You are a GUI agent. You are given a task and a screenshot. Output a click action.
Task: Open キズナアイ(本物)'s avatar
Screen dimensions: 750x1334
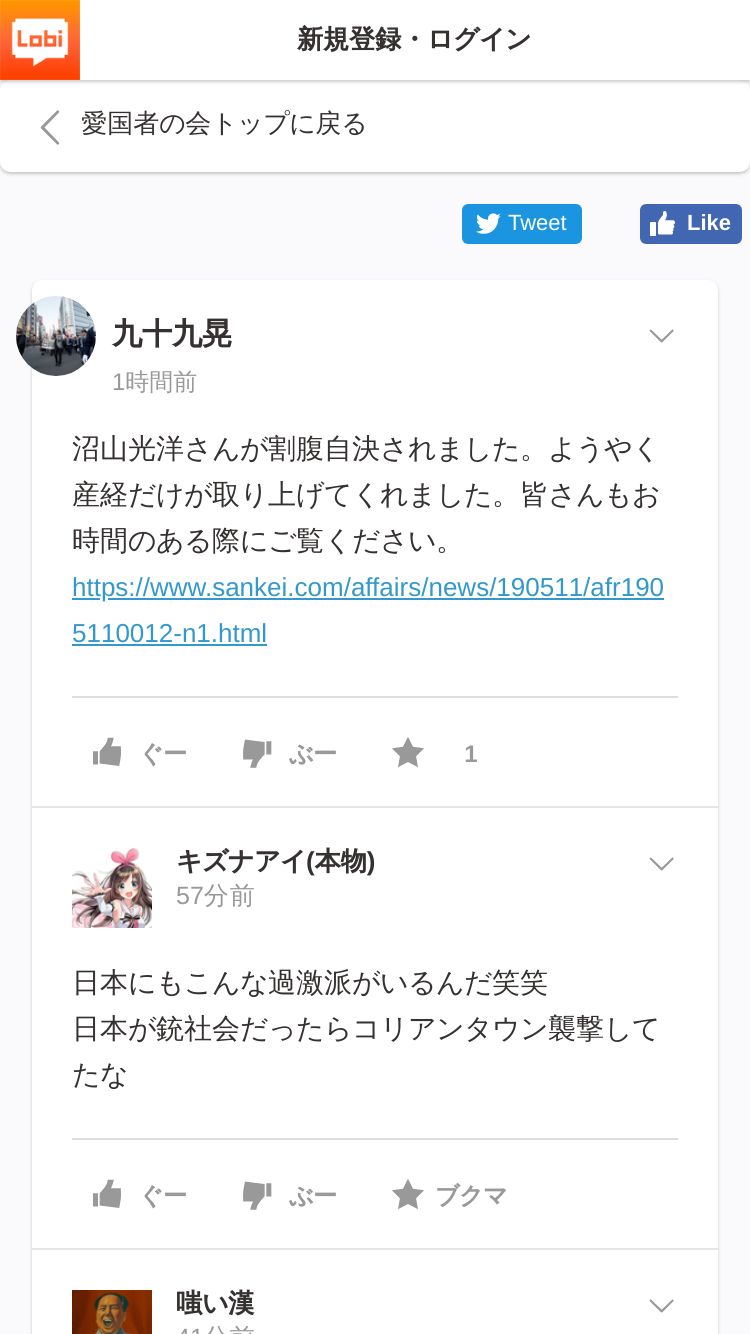(x=112, y=888)
